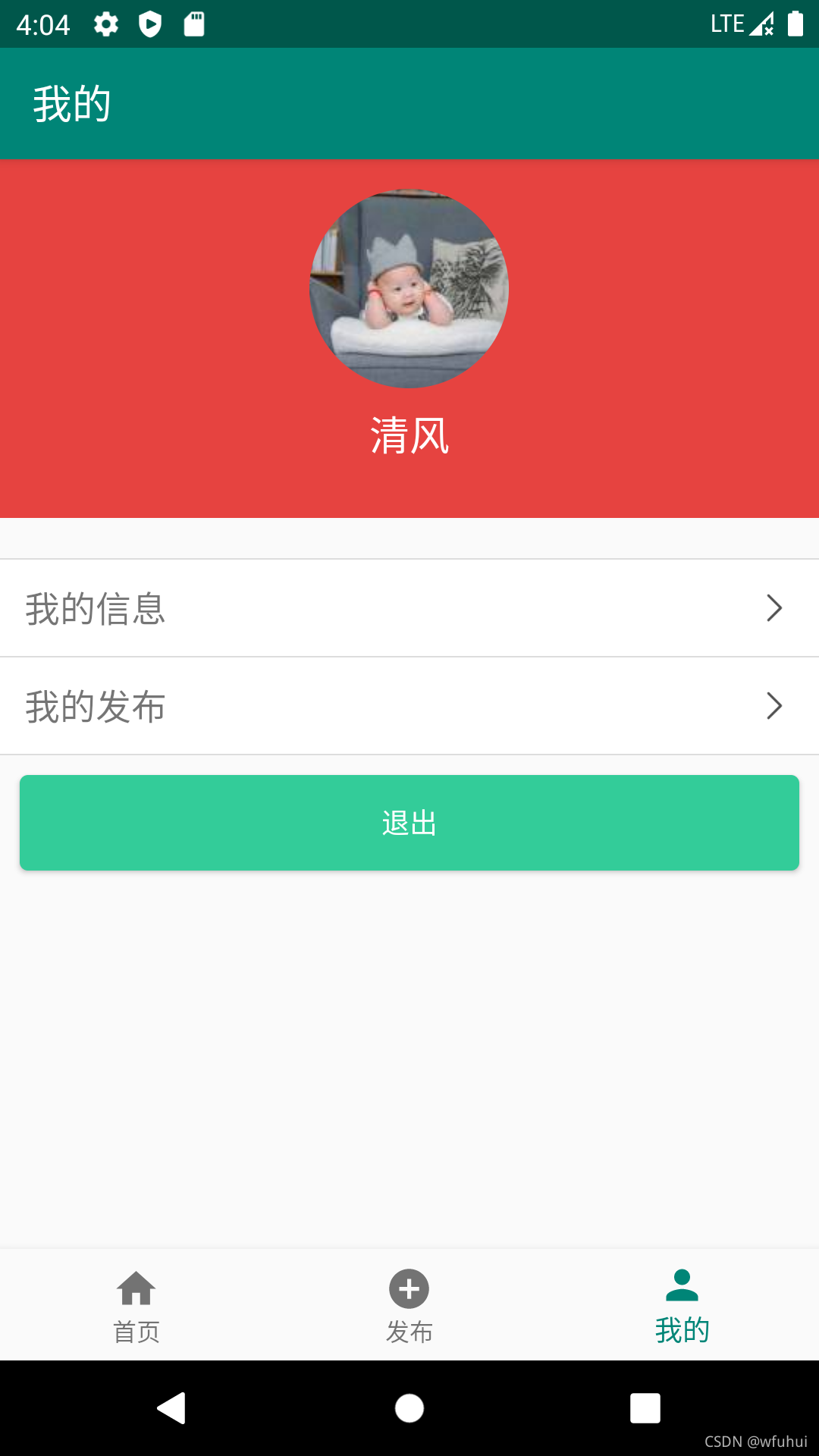Go back with the system back button
This screenshot has height=1456, width=819.
click(x=172, y=1408)
